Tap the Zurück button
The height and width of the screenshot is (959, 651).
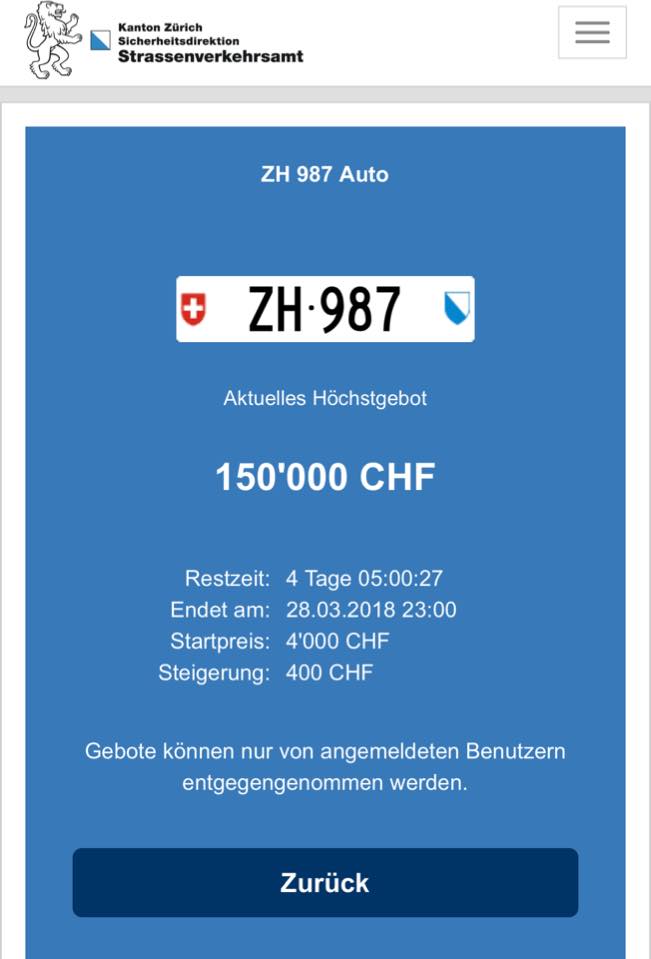(x=325, y=882)
